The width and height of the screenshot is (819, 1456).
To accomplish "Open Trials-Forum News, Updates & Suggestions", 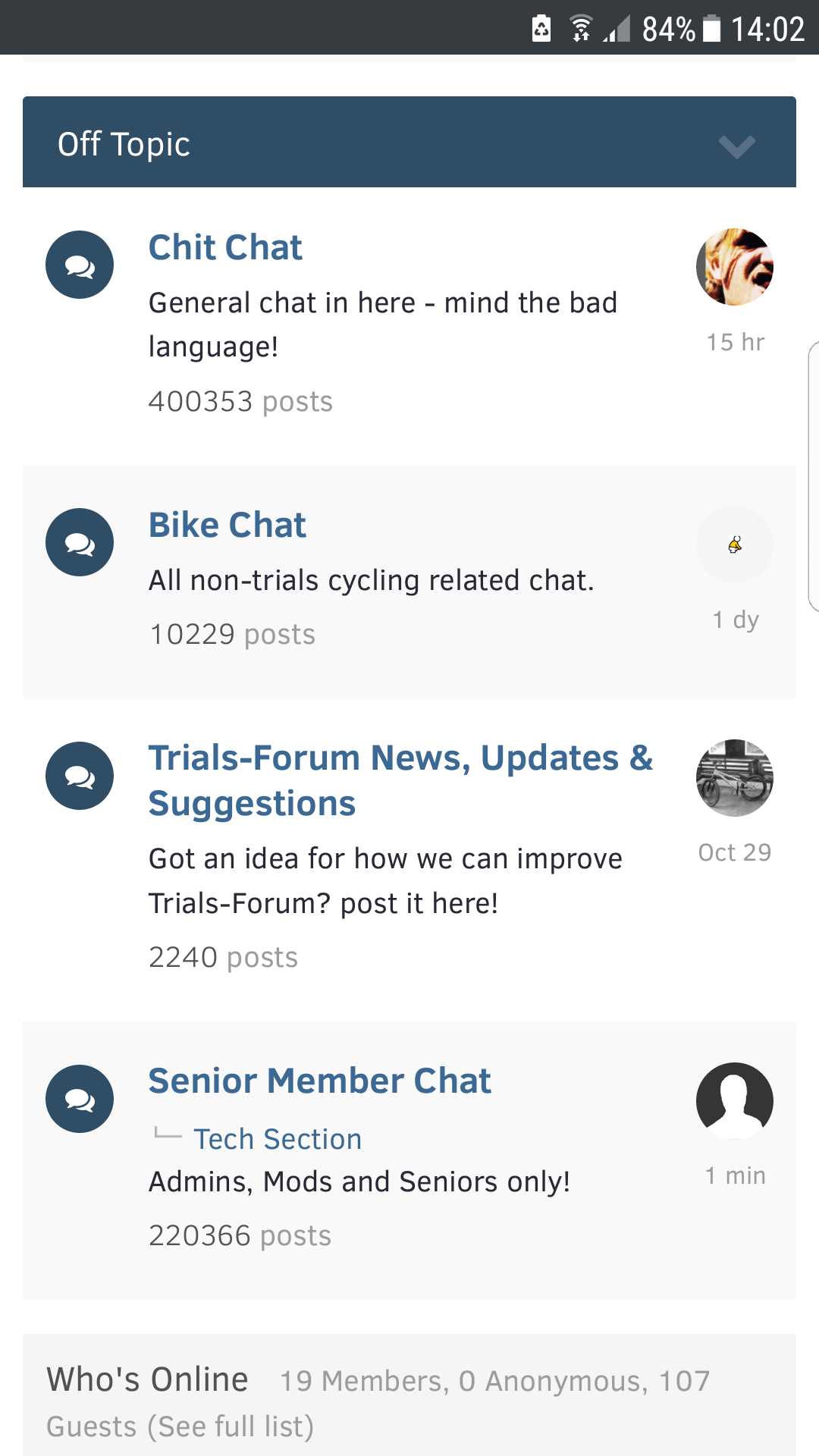I will [400, 780].
